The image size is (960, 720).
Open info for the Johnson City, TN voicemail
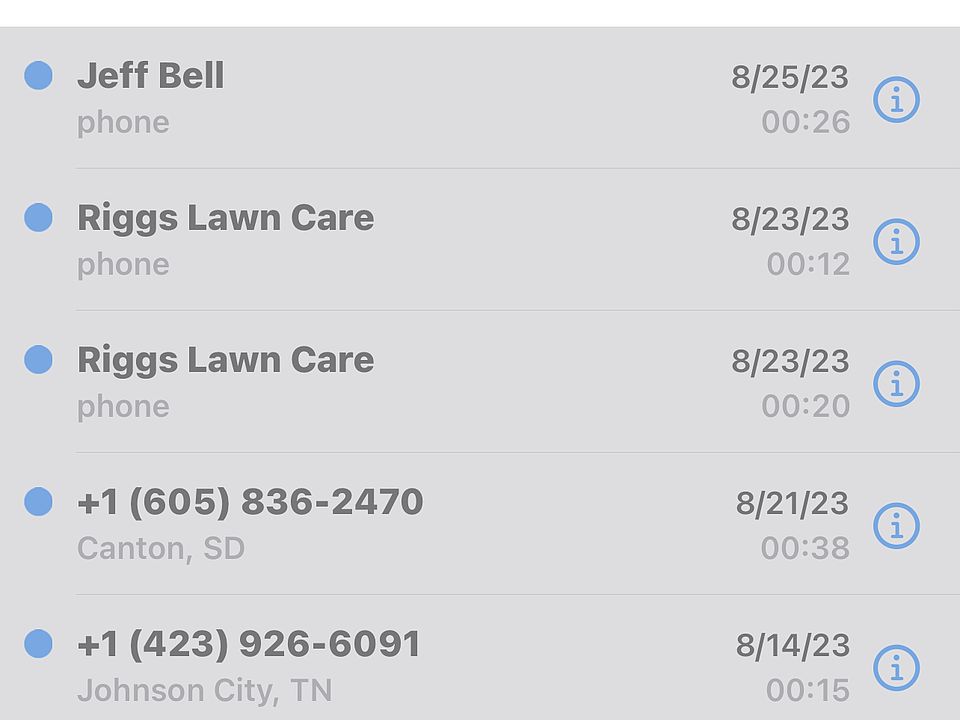pyautogui.click(x=896, y=668)
